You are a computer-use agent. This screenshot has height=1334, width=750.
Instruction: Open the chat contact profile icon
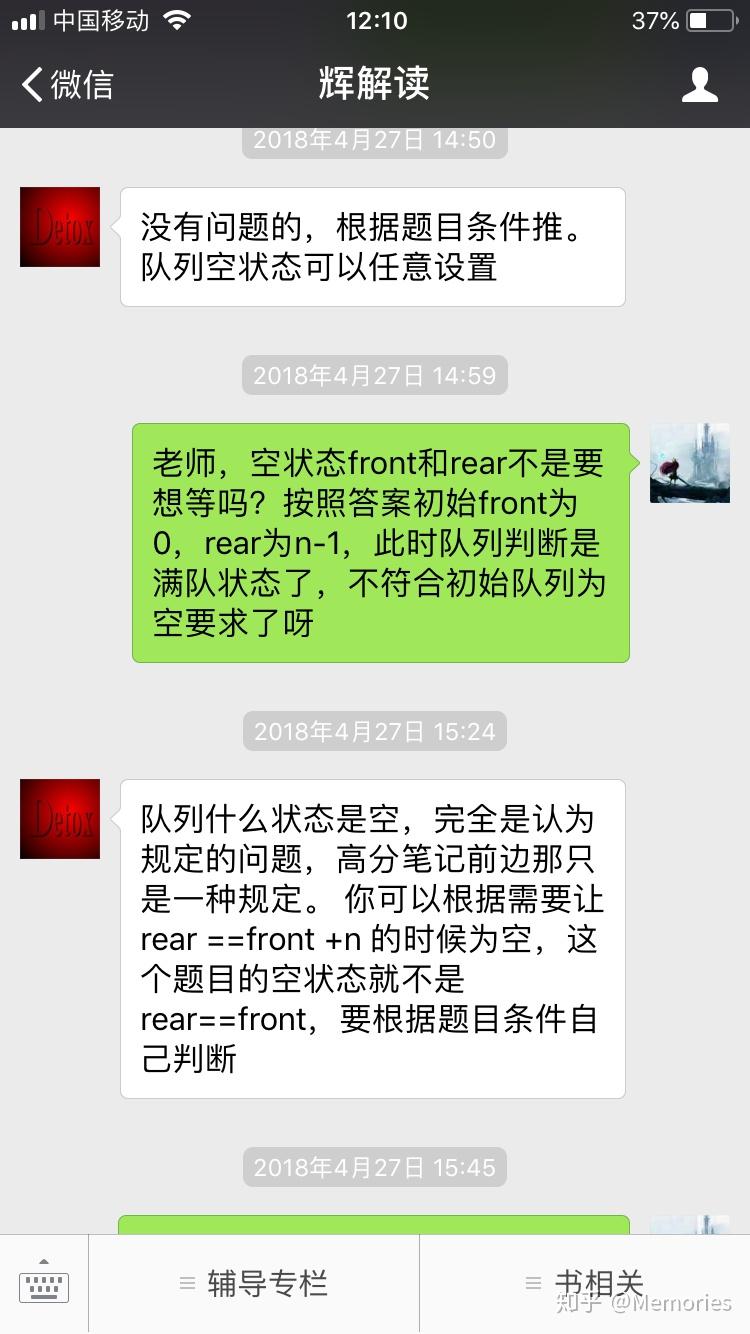click(x=700, y=85)
